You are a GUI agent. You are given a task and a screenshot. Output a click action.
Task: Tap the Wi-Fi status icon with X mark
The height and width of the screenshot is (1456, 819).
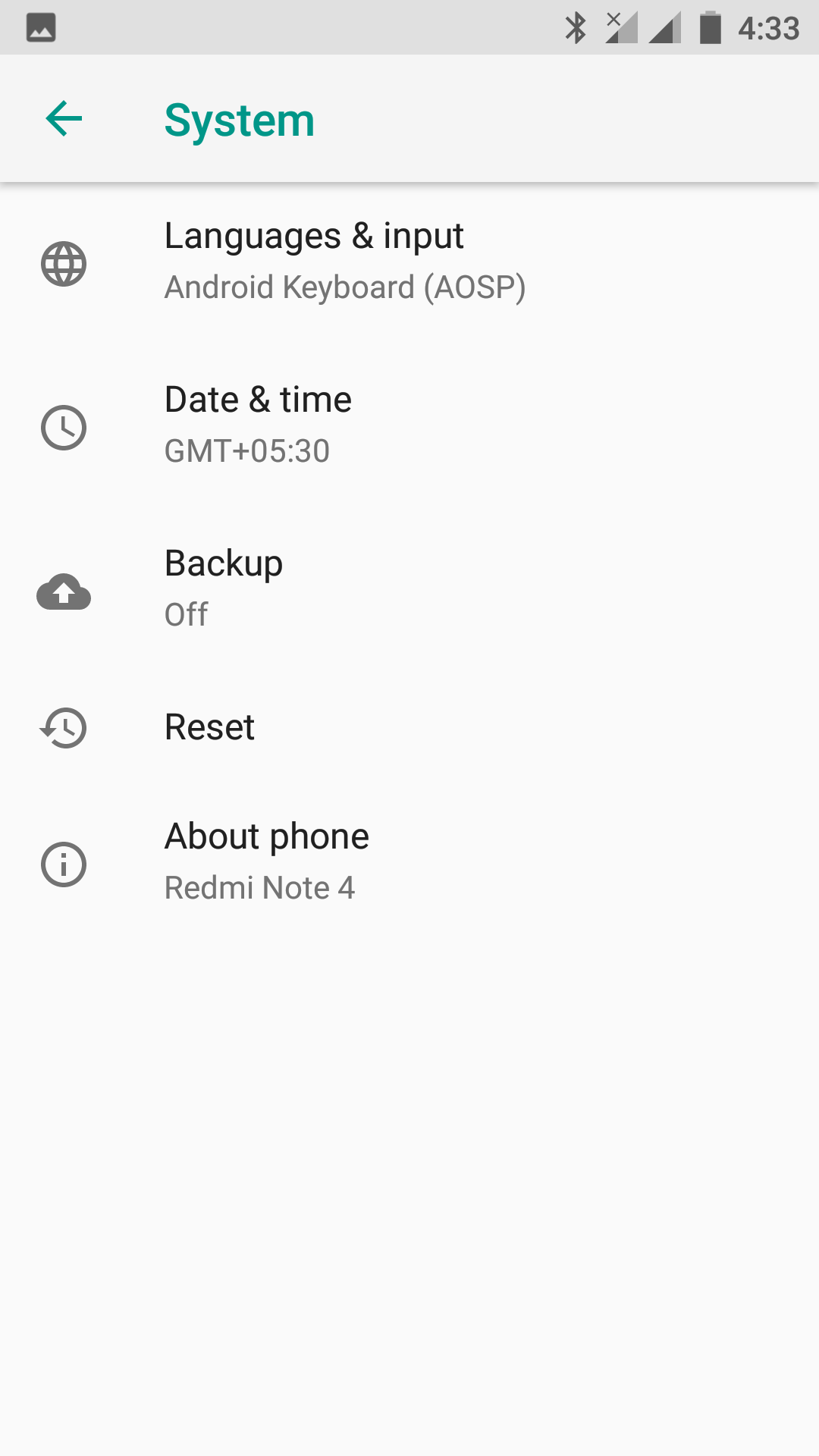point(620,27)
